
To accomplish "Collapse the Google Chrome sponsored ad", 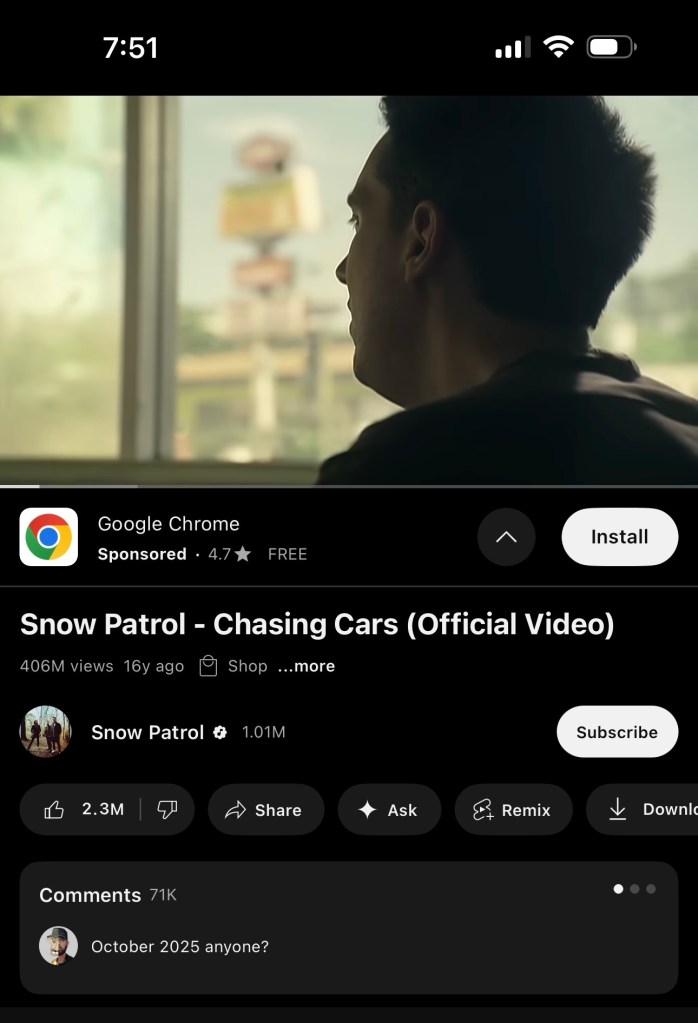I will click(506, 537).
